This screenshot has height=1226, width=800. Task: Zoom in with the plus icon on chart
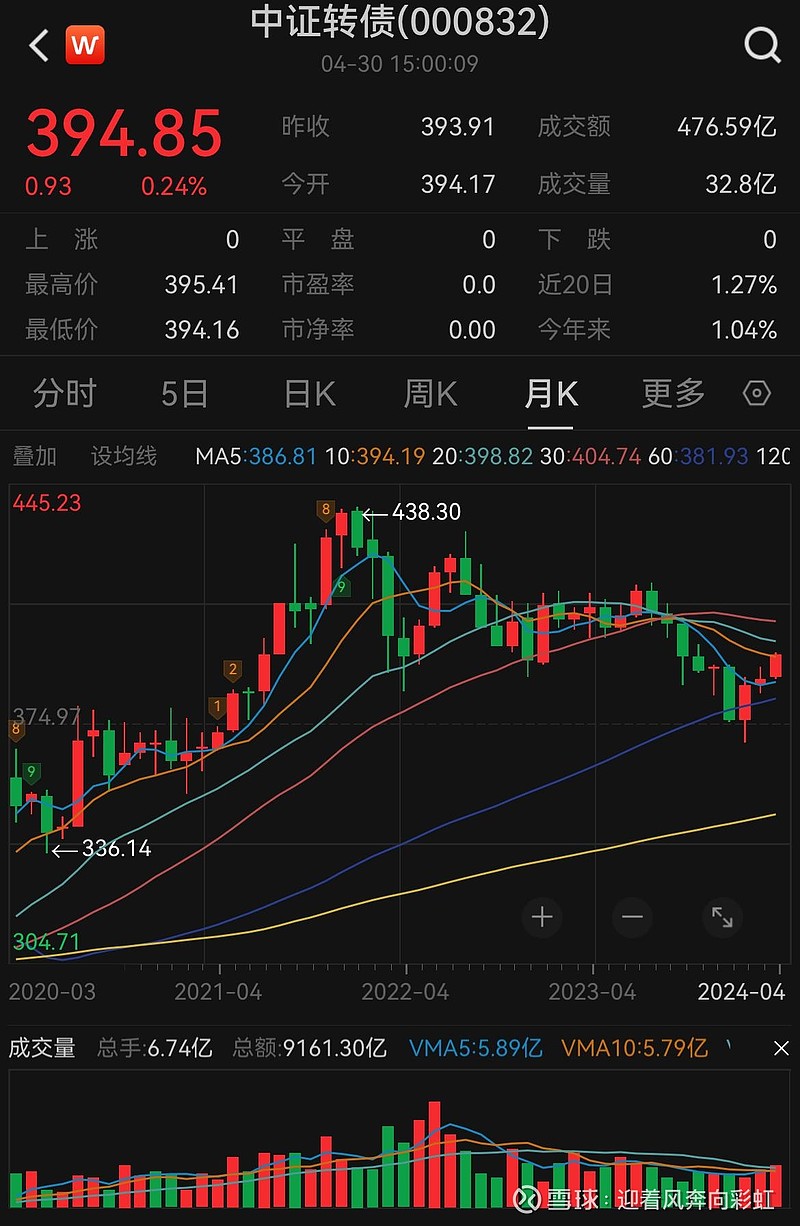[x=542, y=917]
